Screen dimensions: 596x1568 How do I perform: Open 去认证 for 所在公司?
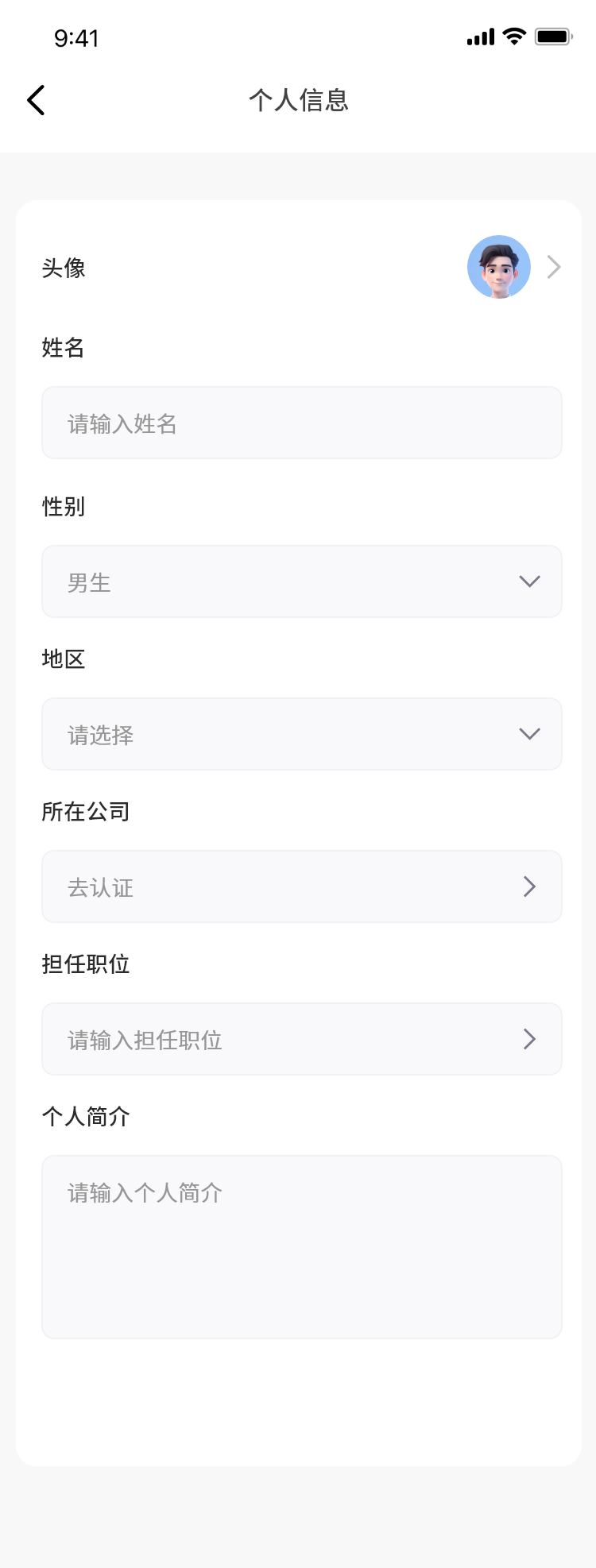coord(302,886)
